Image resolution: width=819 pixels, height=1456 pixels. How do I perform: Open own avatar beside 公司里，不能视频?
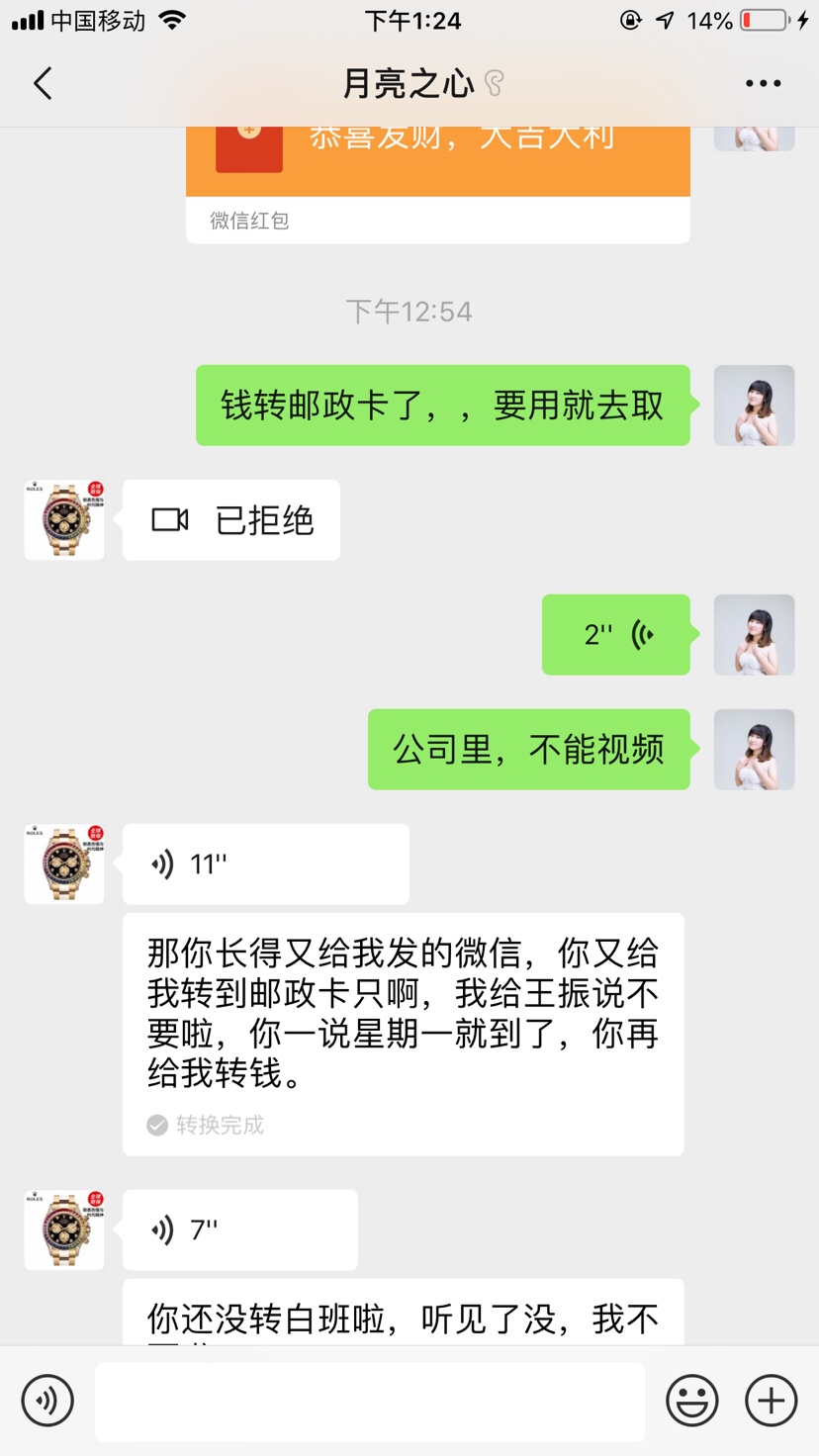click(x=754, y=750)
